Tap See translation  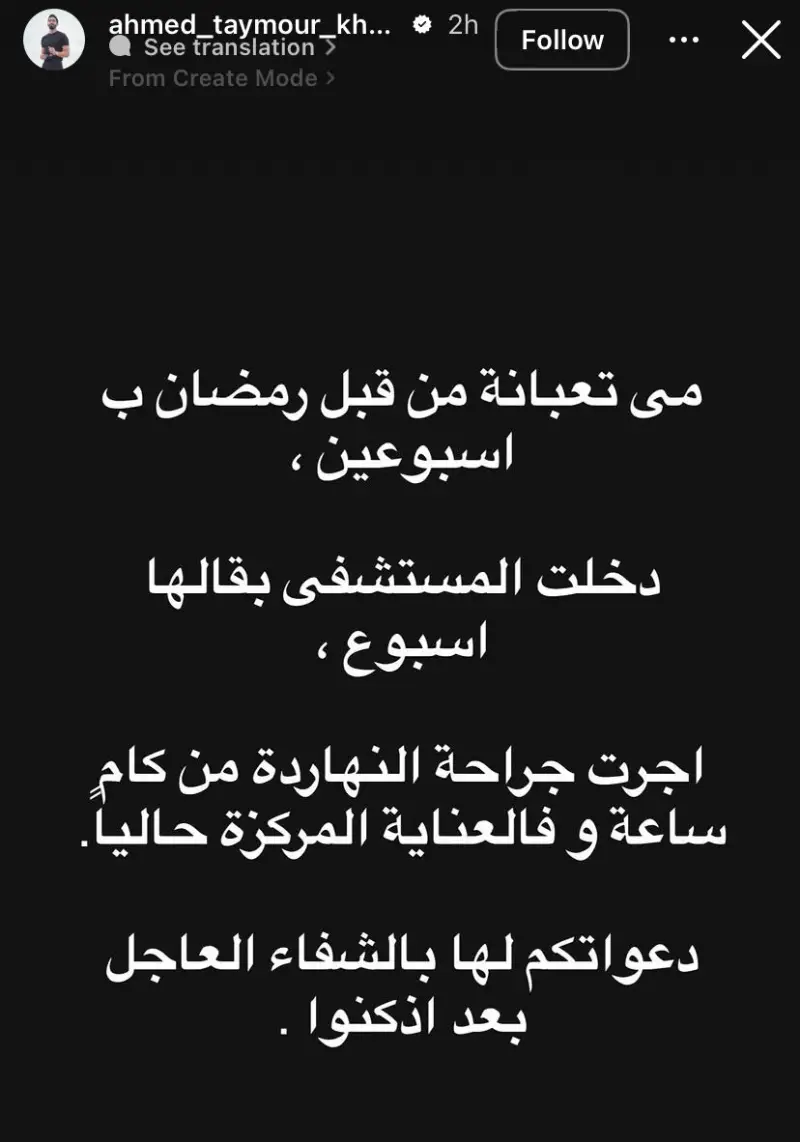point(228,47)
